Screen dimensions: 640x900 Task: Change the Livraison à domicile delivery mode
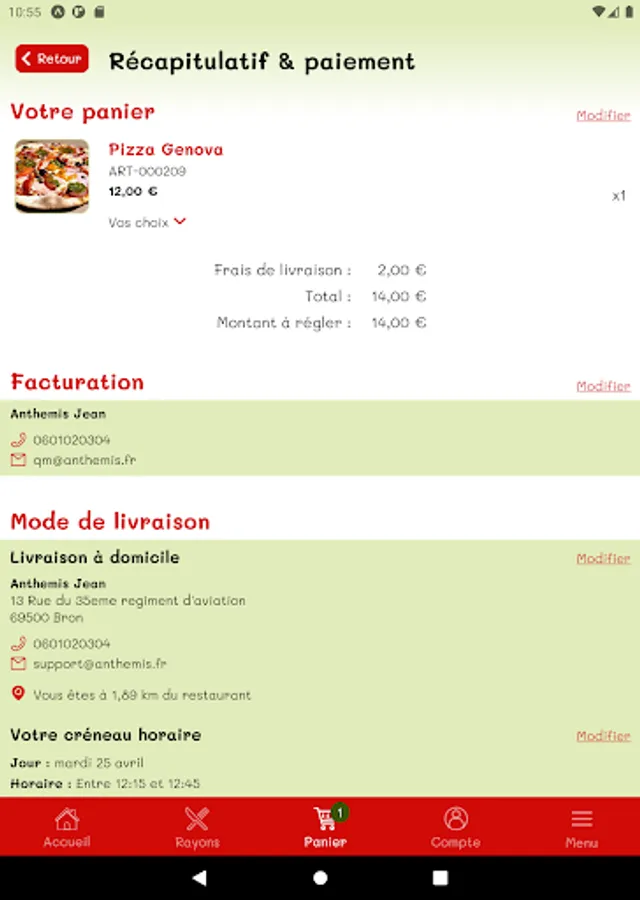click(x=603, y=559)
